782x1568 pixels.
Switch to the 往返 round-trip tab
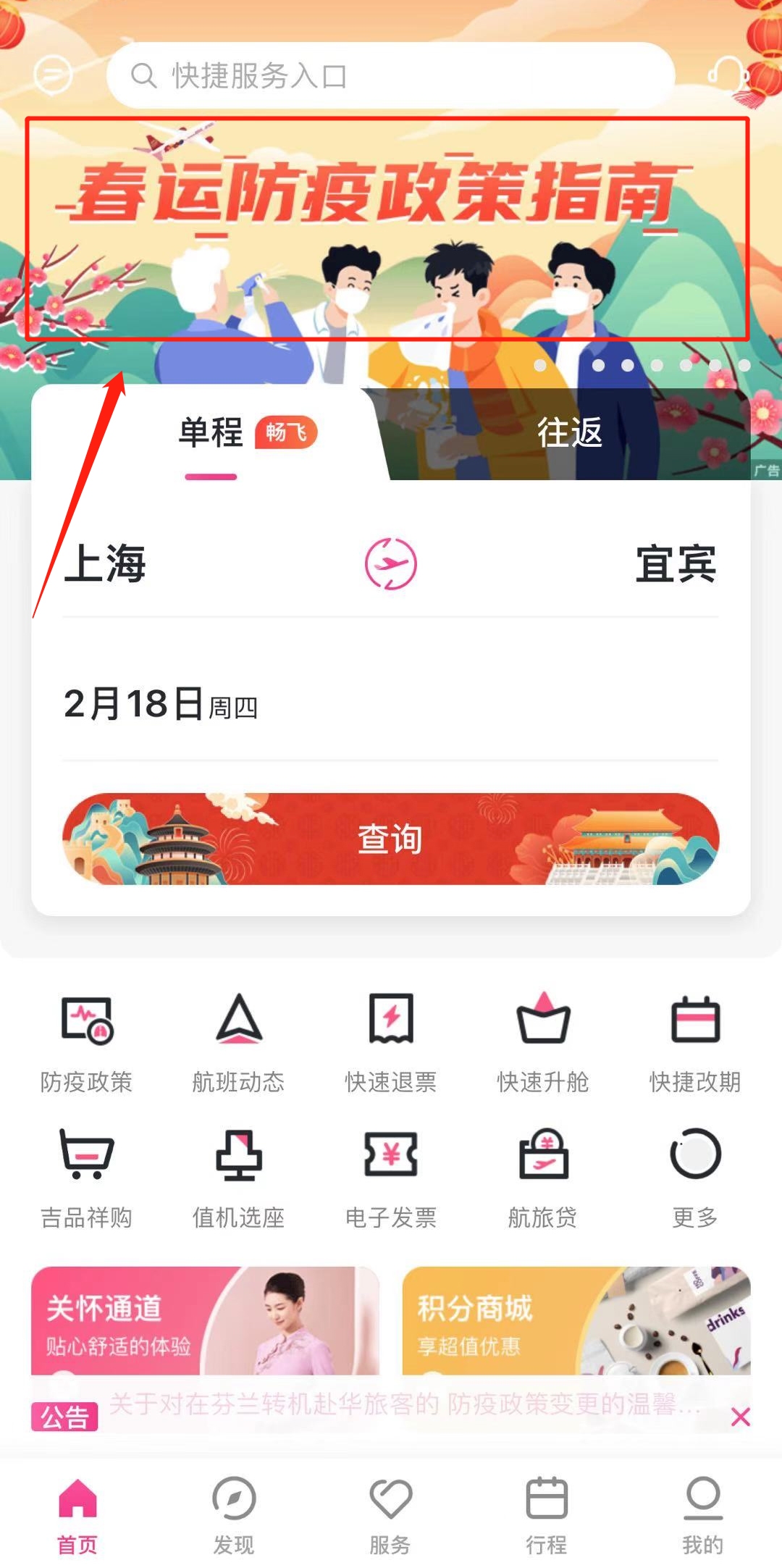pyautogui.click(x=569, y=433)
